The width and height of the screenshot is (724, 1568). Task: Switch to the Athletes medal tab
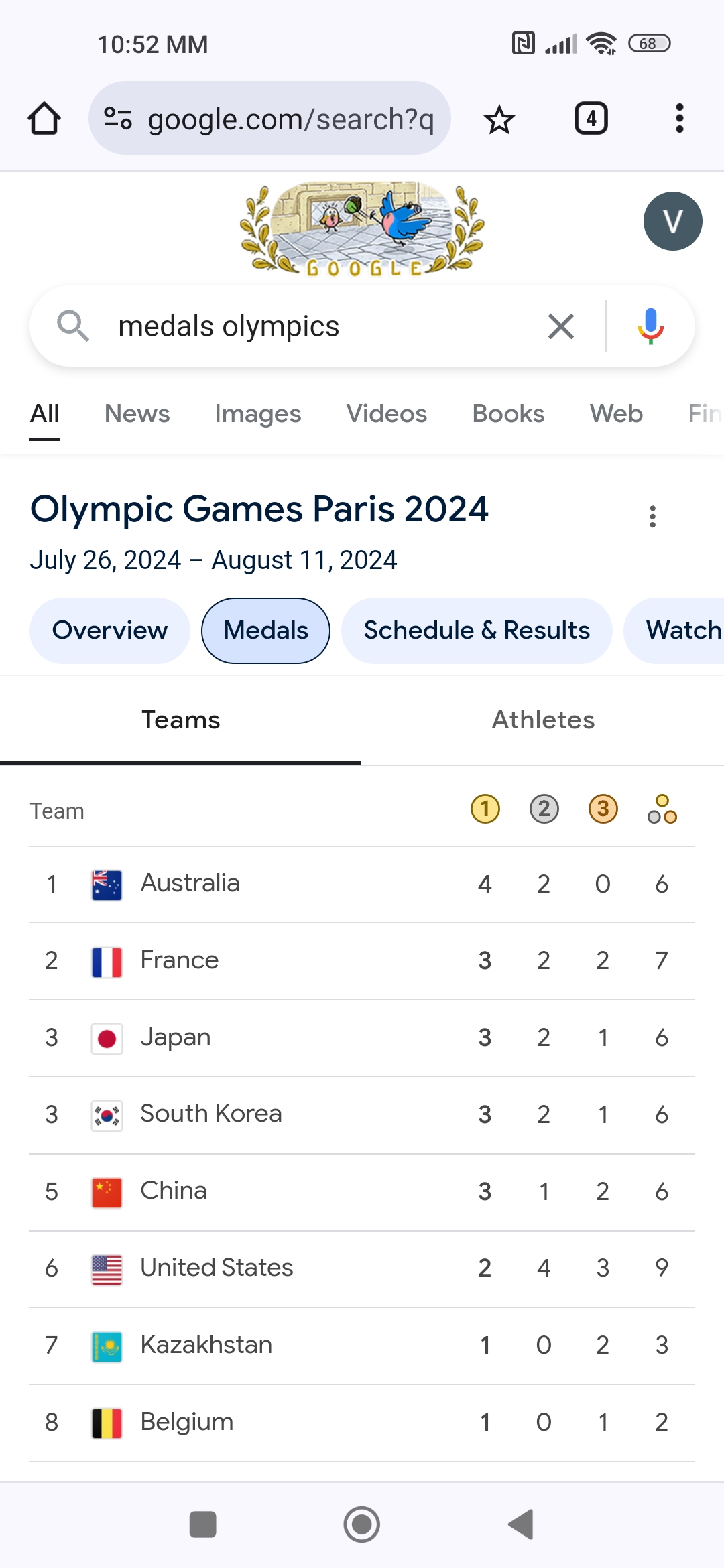(x=543, y=720)
